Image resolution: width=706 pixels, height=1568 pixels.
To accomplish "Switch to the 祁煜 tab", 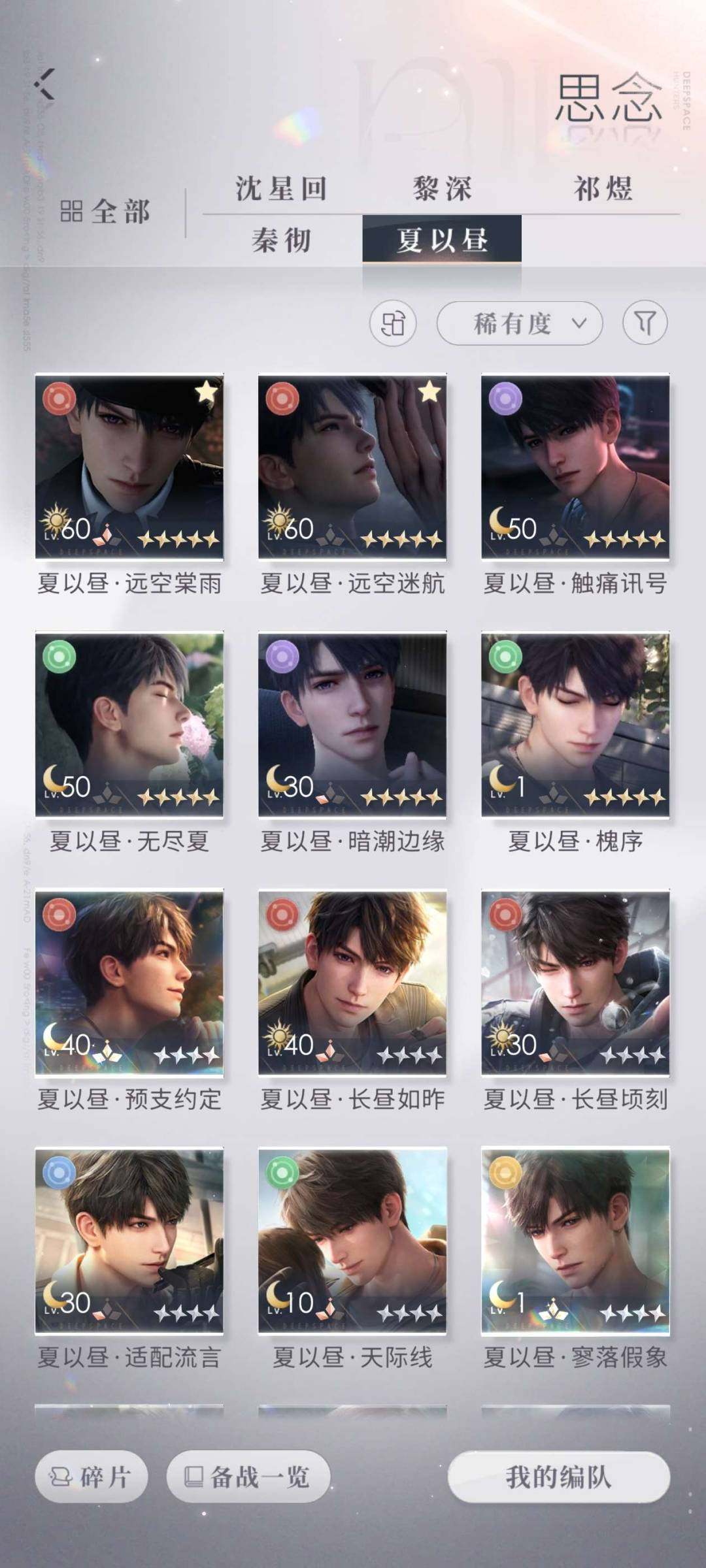I will [x=603, y=189].
